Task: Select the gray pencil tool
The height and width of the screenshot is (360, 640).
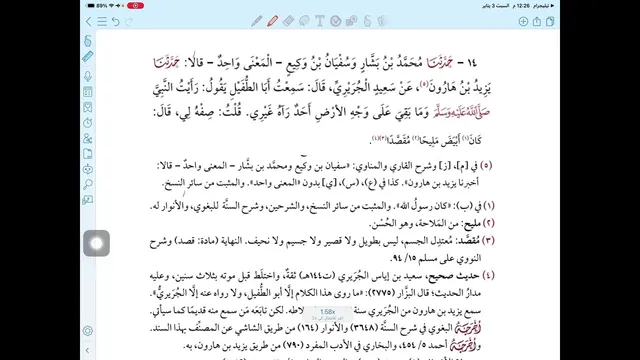Action: 257,21
